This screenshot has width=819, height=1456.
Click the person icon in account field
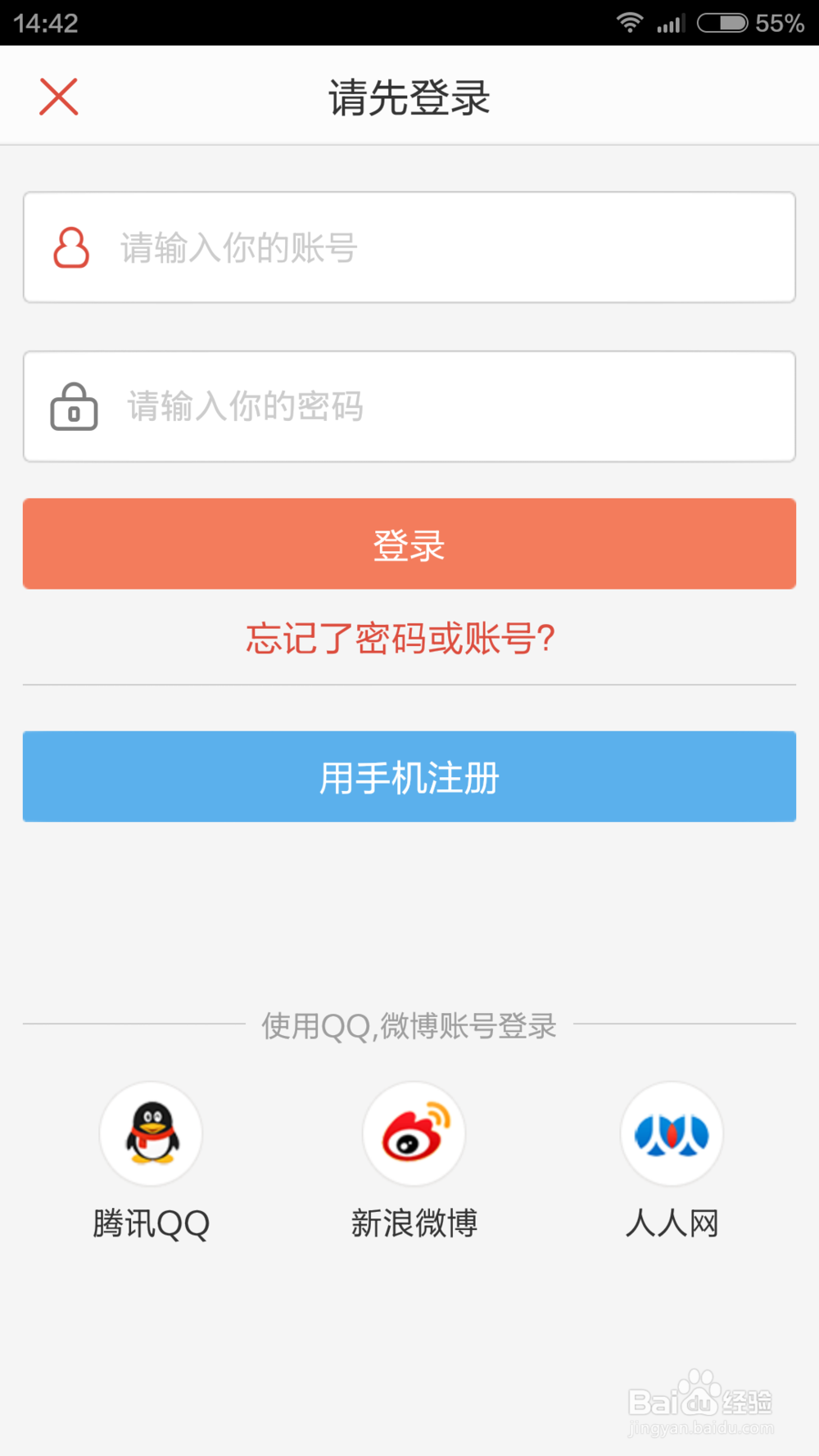point(71,247)
